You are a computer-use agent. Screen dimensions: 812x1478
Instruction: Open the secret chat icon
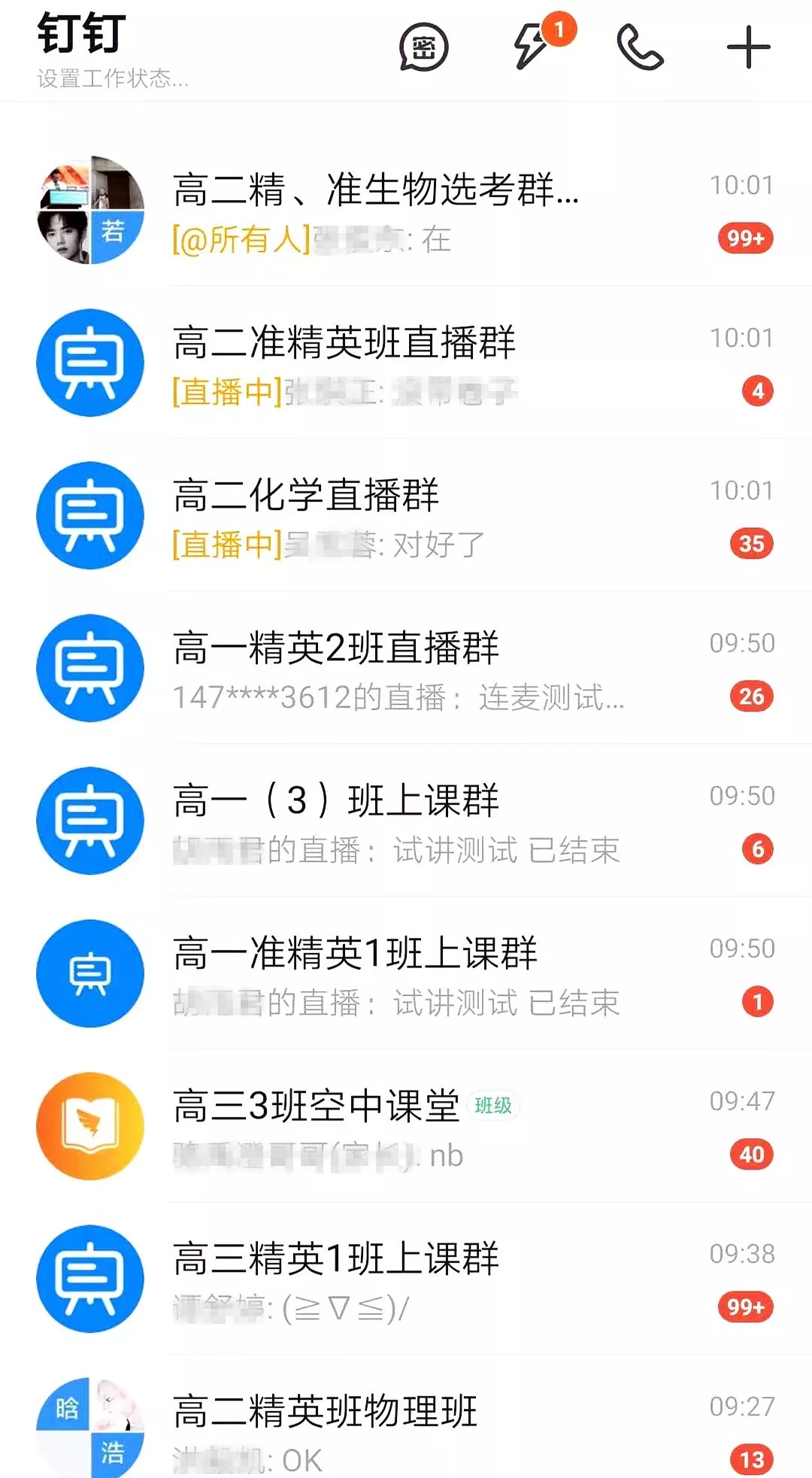click(423, 48)
